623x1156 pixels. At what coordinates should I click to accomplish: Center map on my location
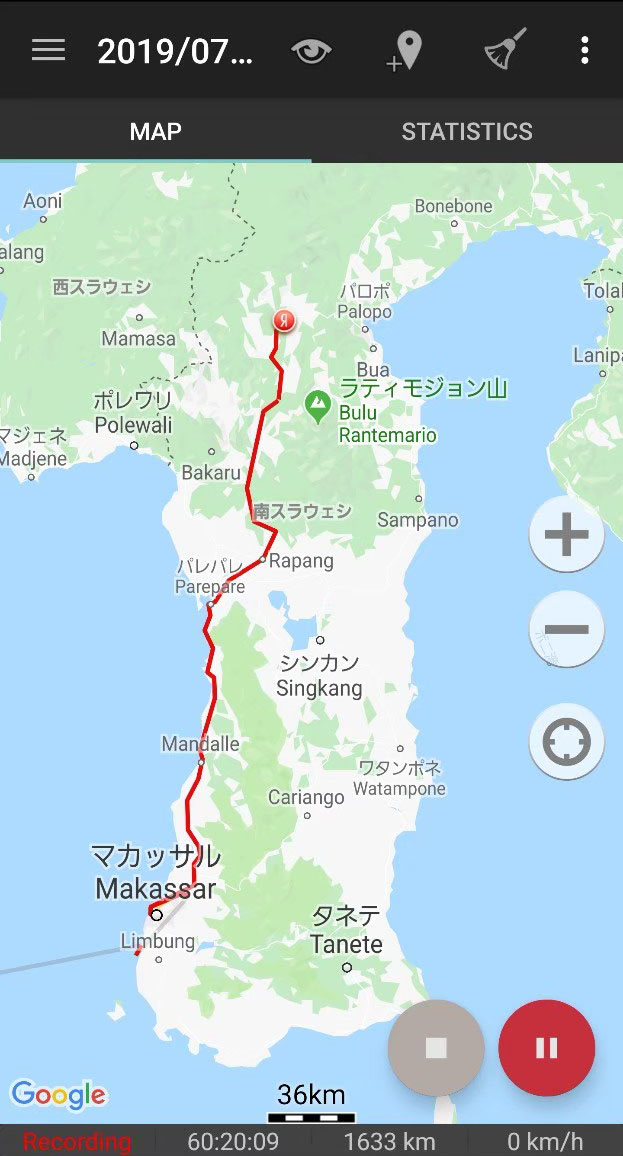pyautogui.click(x=566, y=742)
